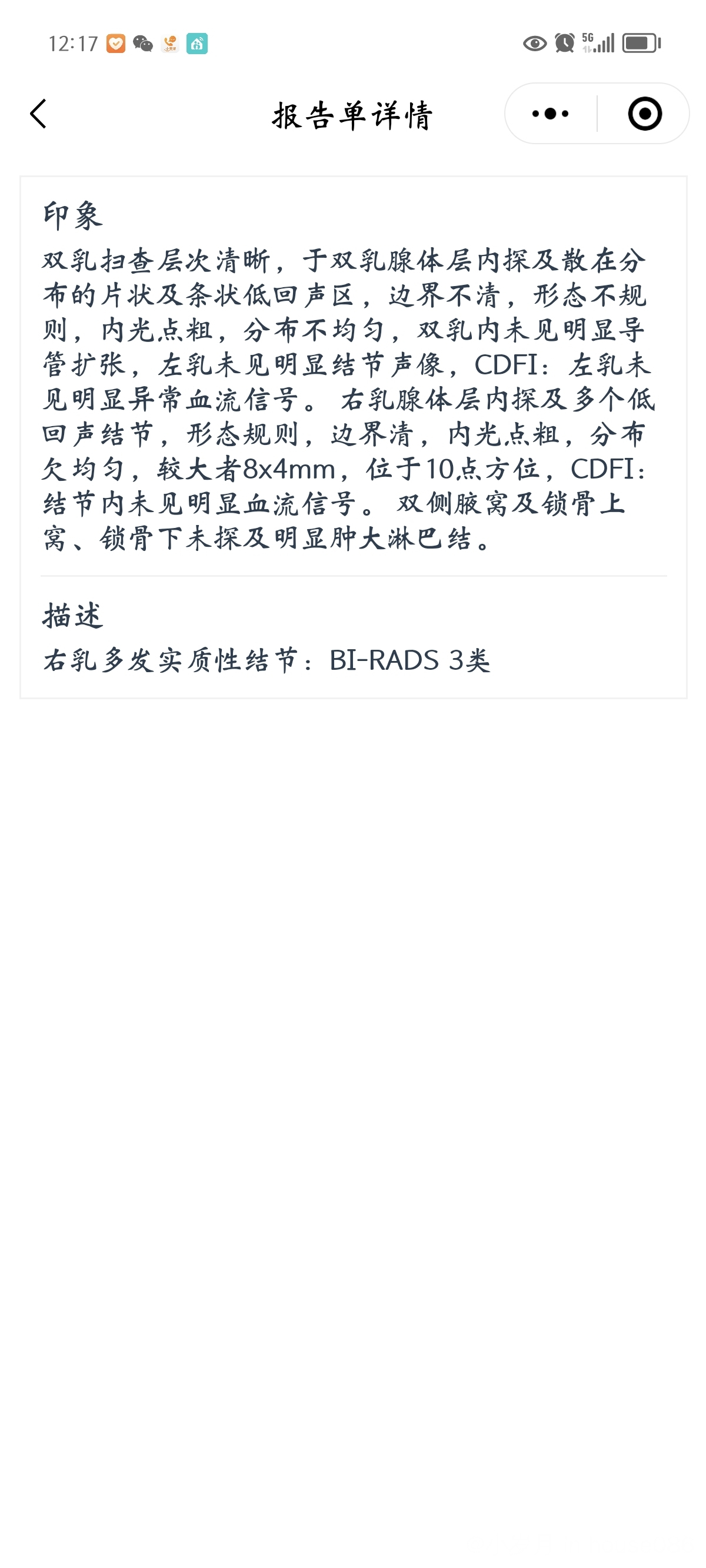Close the mini program with the circle button
Image resolution: width=706 pixels, height=1568 pixels.
click(644, 114)
